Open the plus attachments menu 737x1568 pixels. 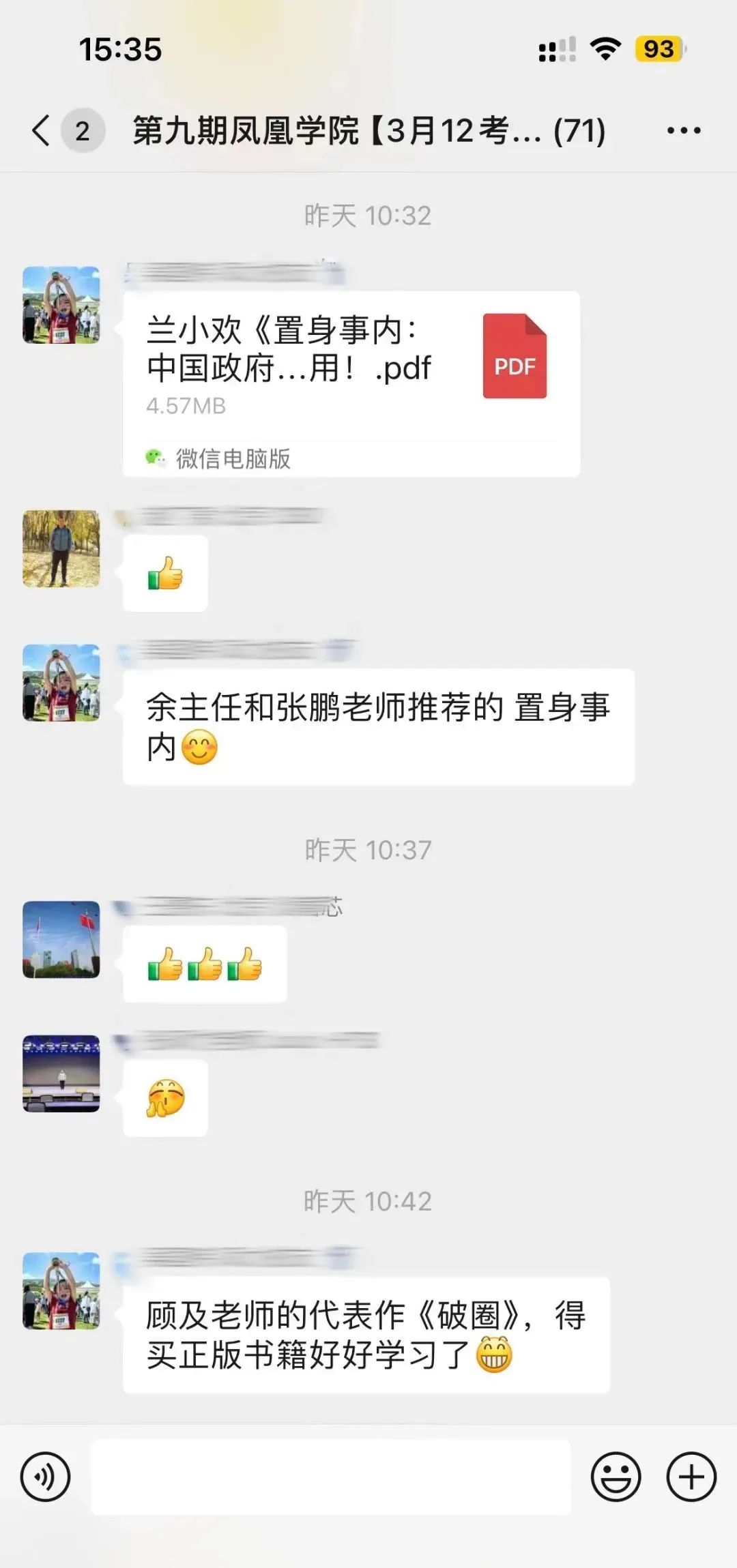click(691, 1477)
